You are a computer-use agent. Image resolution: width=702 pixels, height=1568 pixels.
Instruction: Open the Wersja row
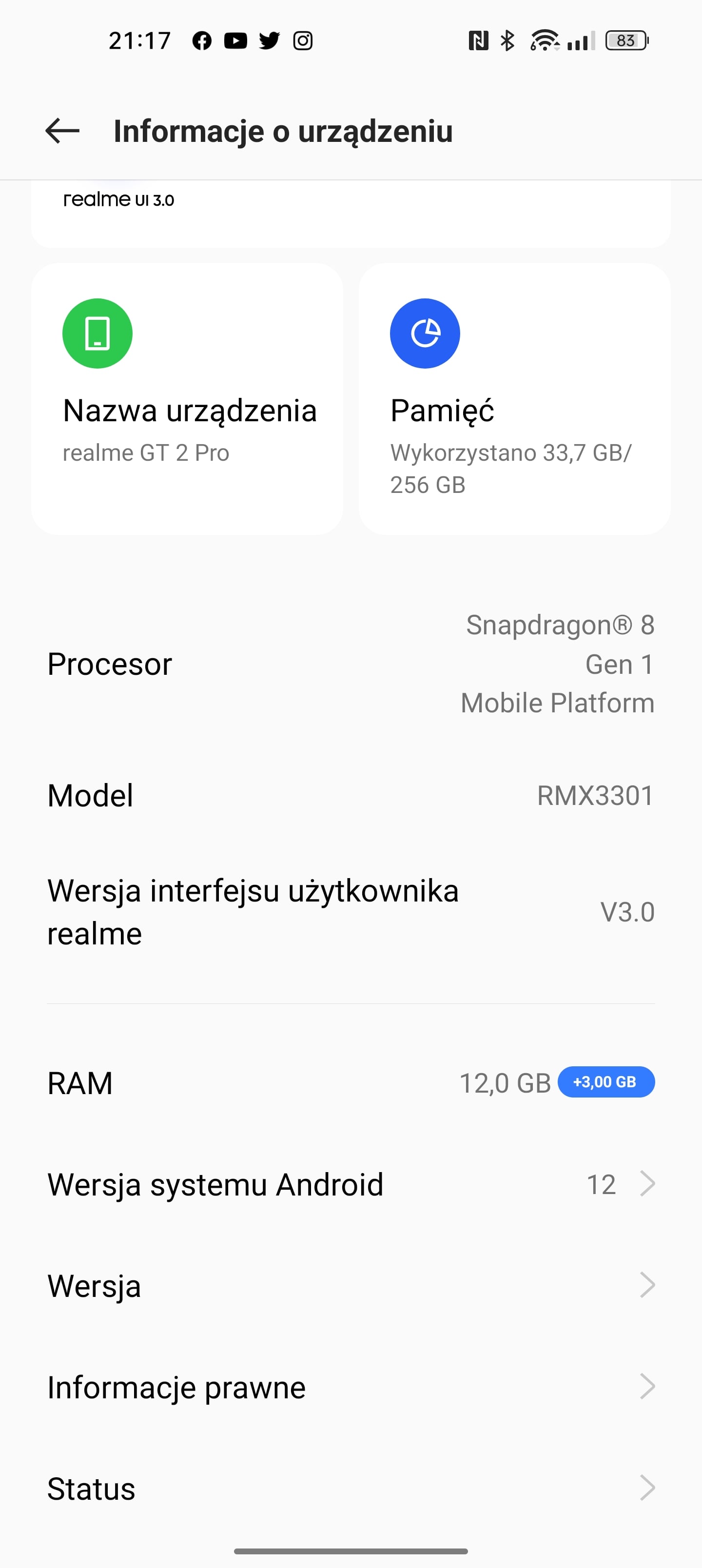351,1286
